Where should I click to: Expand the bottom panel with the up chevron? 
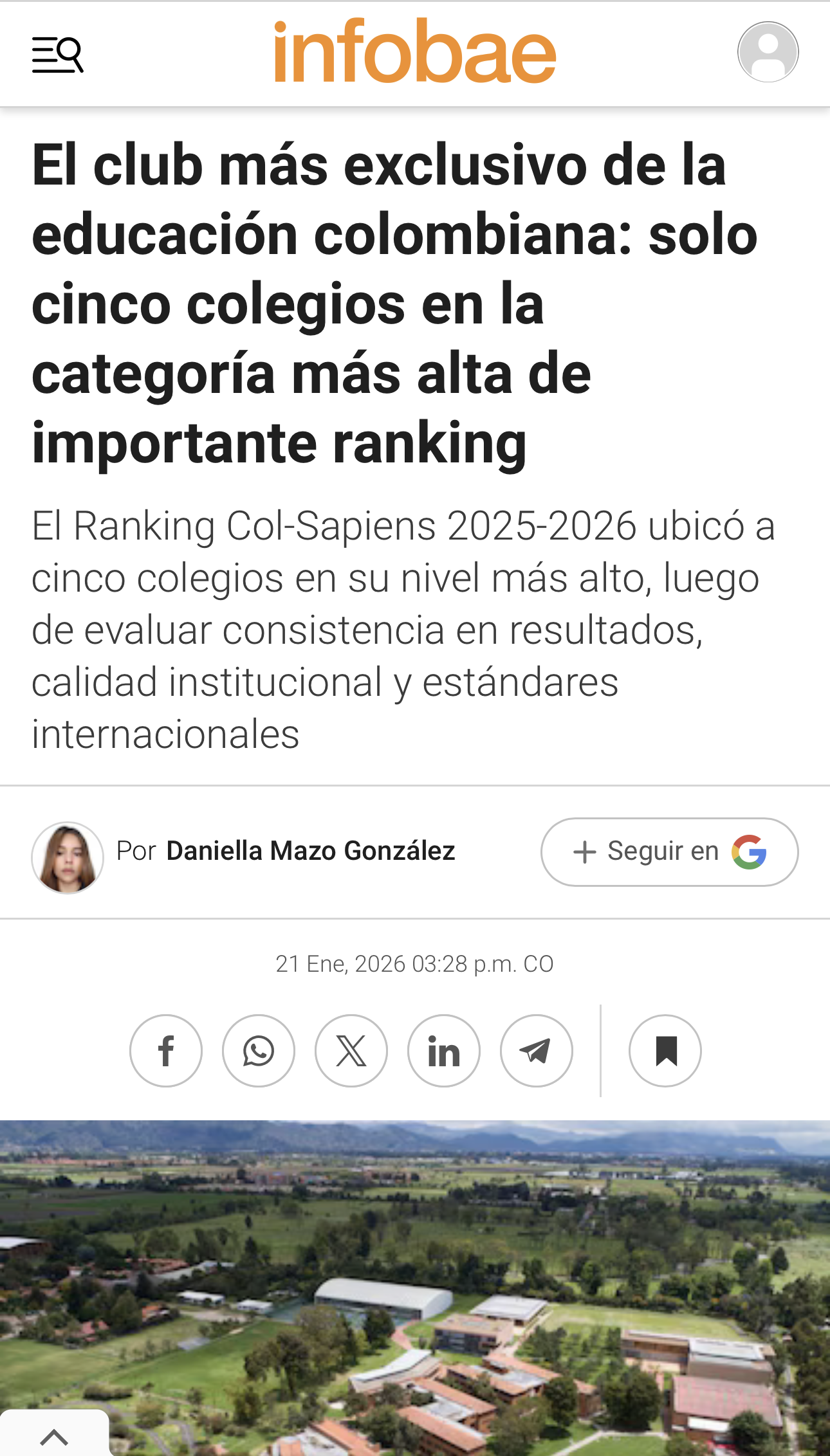[54, 1437]
